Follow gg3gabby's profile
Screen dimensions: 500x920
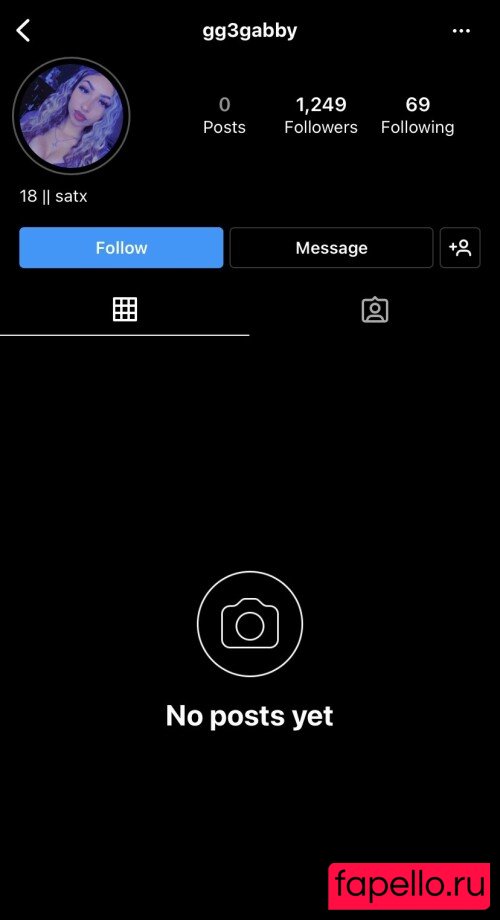point(121,248)
